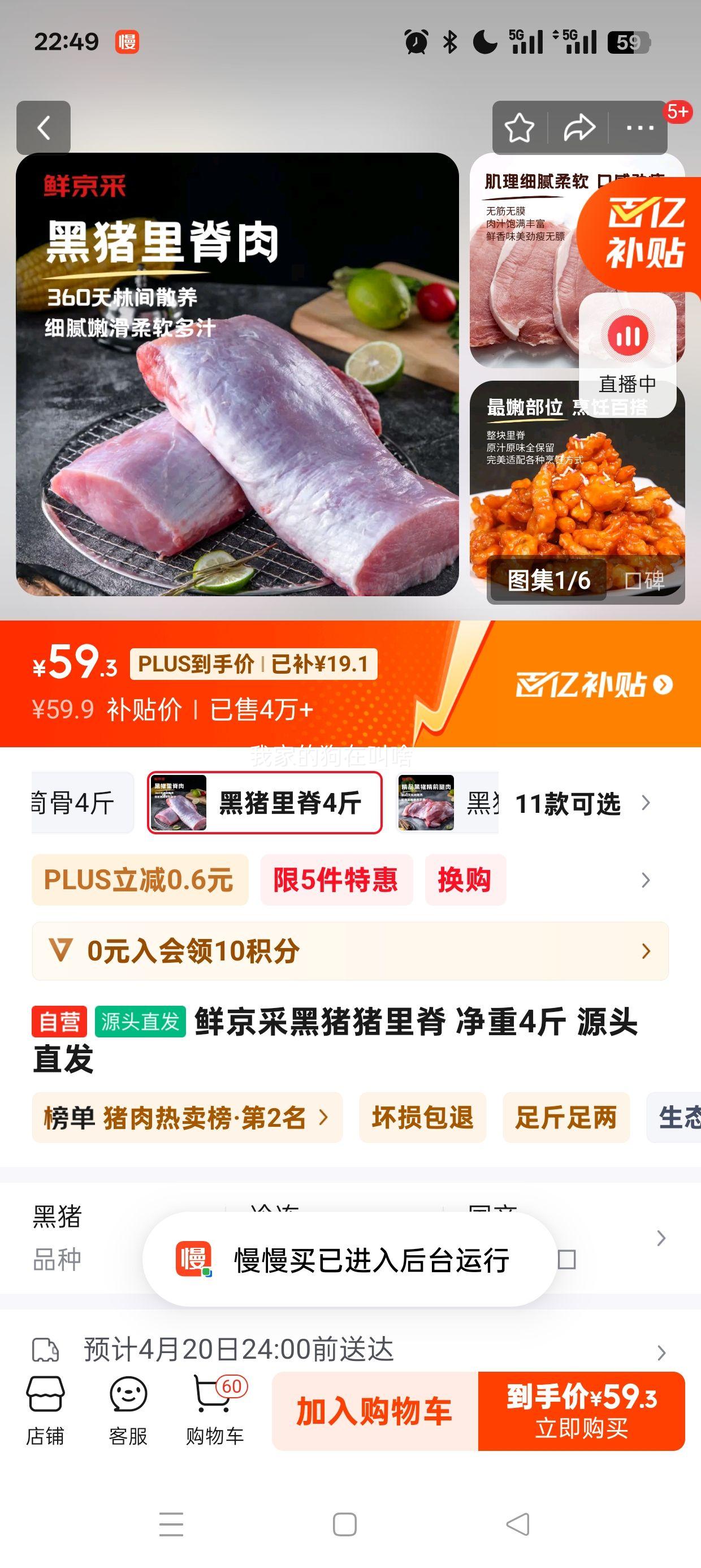Switch to the 筒骨4斤 variant
701x1568 pixels.
[x=73, y=802]
